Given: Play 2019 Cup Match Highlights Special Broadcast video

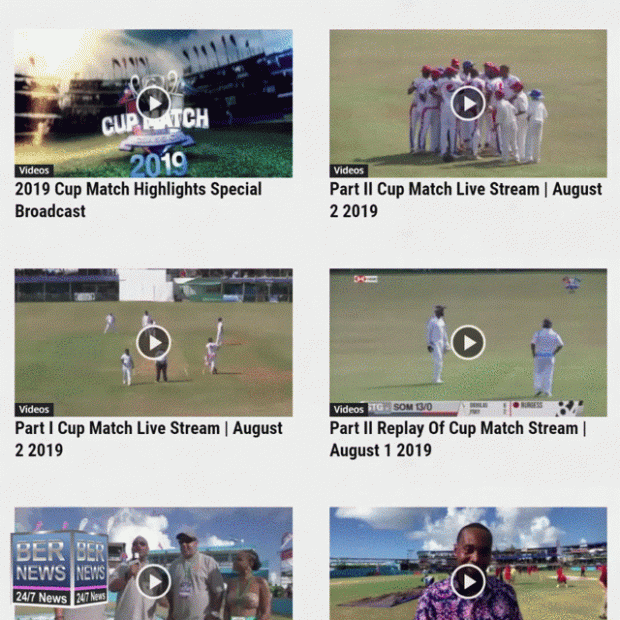Looking at the screenshot, I should coord(153,102).
